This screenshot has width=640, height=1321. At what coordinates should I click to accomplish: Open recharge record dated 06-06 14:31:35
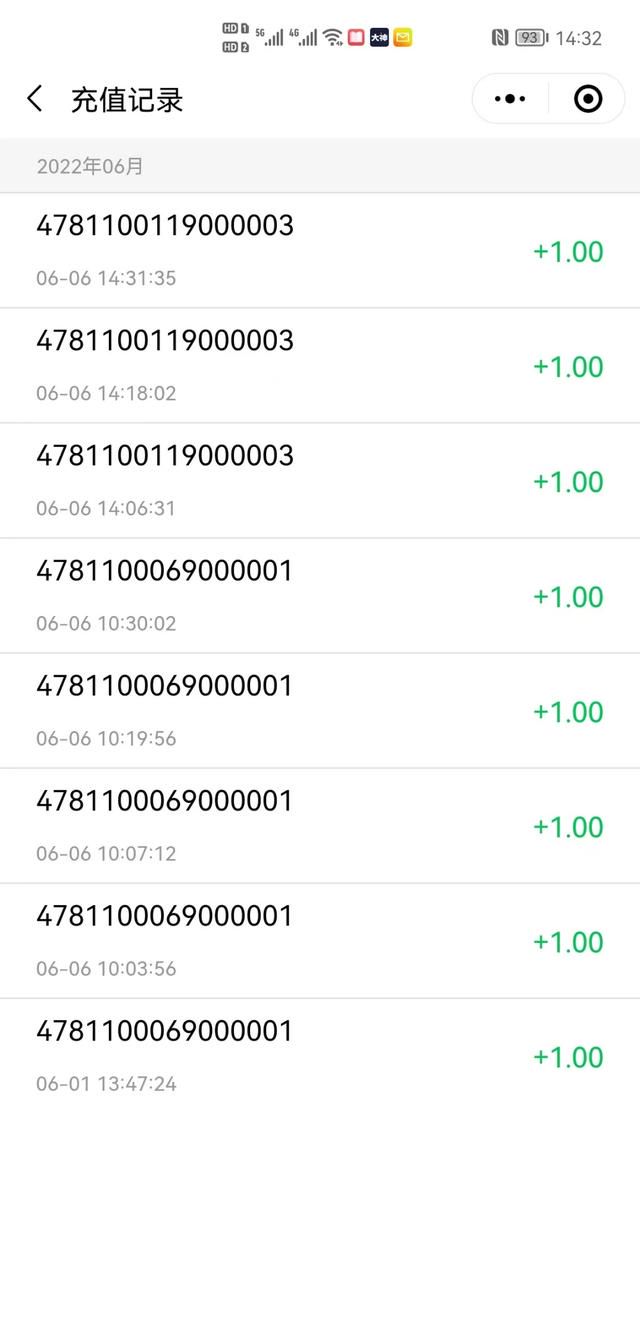(x=320, y=250)
